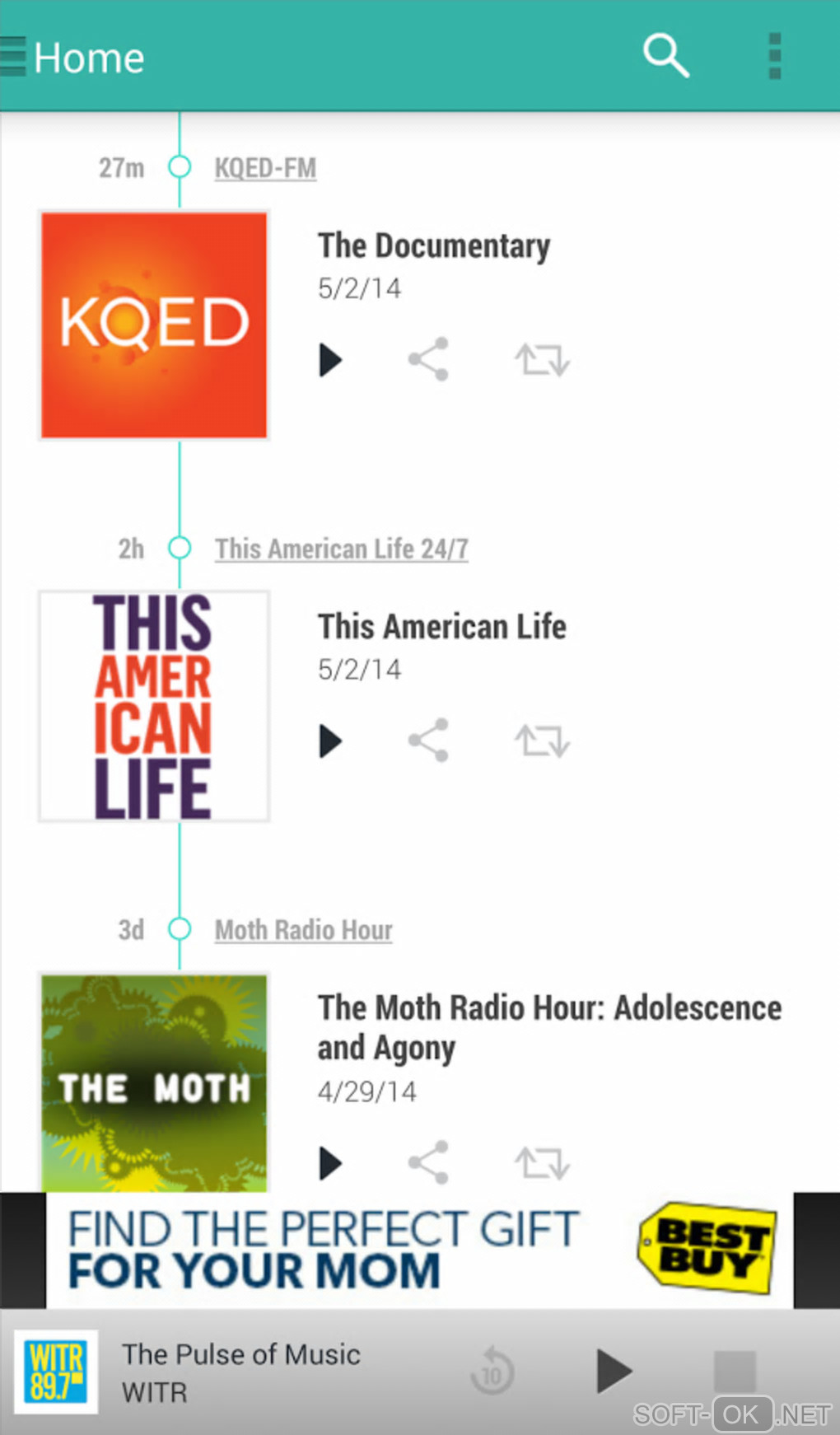Viewport: 840px width, 1435px height.
Task: Repost The Documentary episode
Action: pos(542,360)
